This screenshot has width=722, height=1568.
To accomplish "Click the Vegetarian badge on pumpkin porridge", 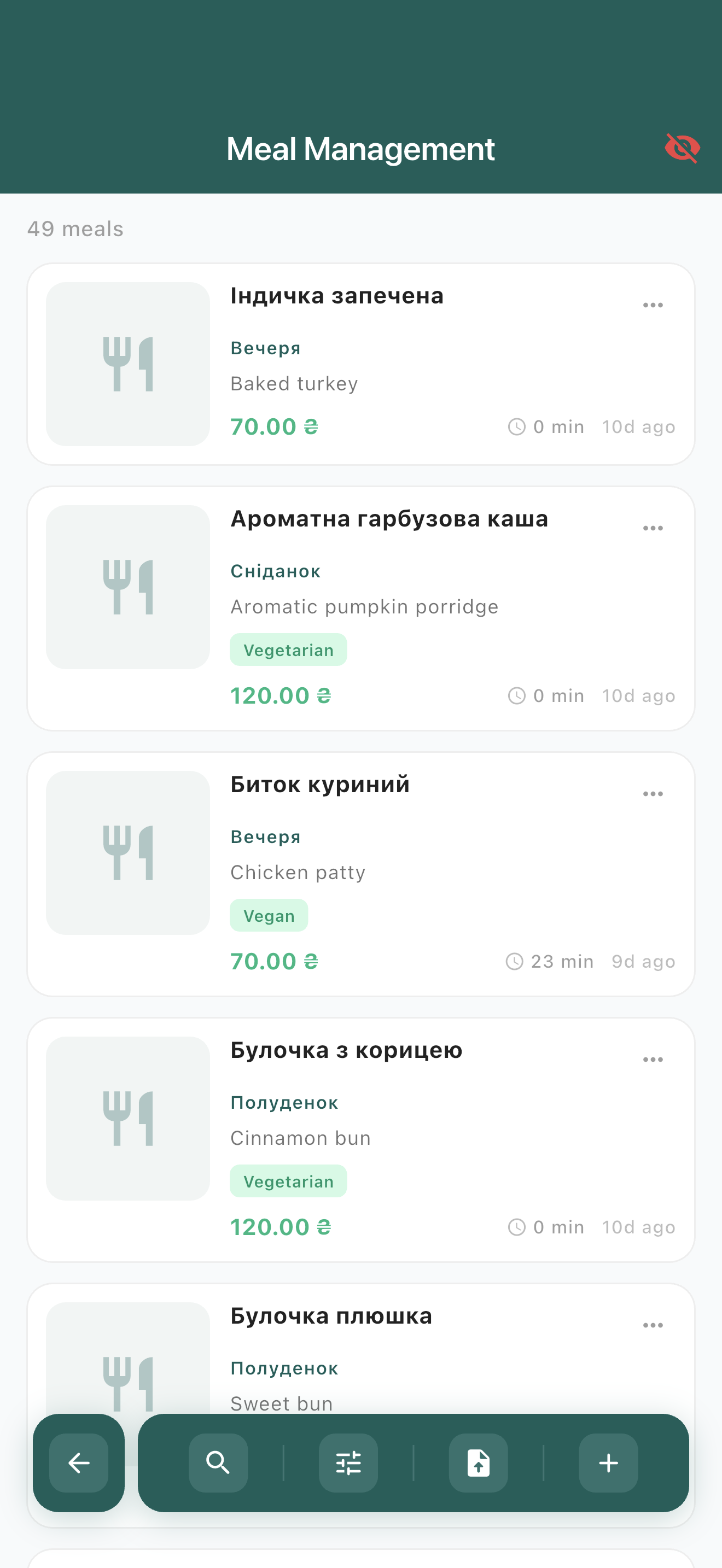I will pos(288,649).
